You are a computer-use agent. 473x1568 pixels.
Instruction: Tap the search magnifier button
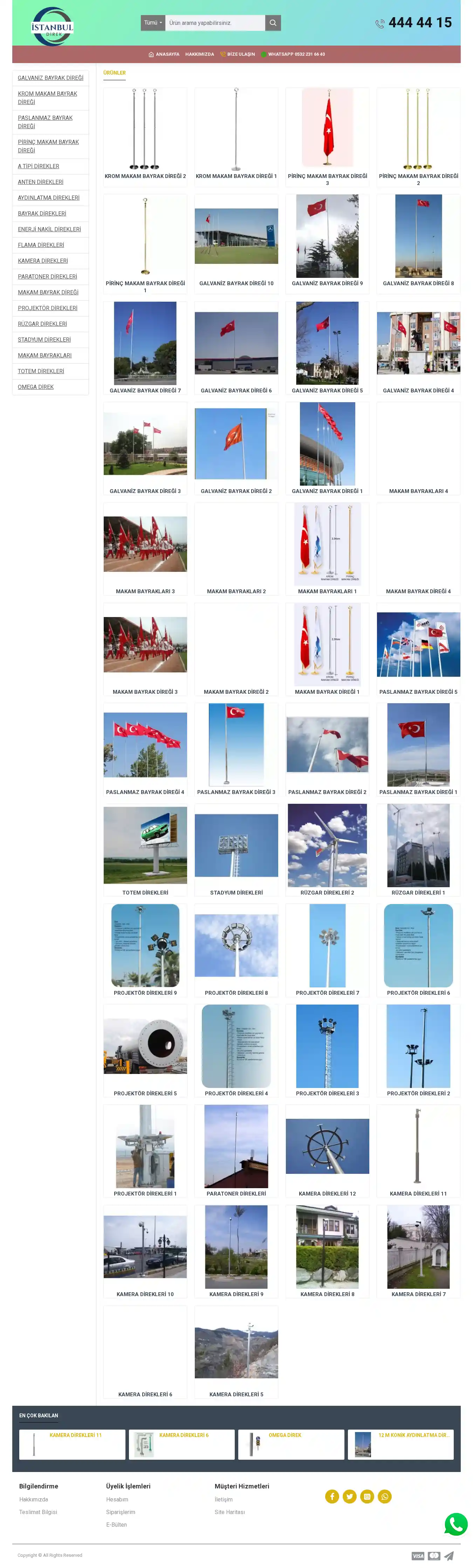coord(273,22)
